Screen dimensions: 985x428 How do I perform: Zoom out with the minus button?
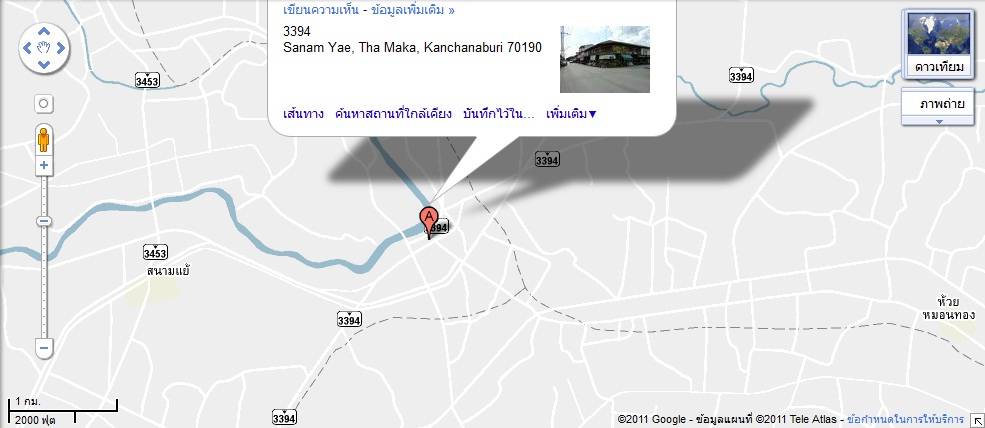coord(44,348)
